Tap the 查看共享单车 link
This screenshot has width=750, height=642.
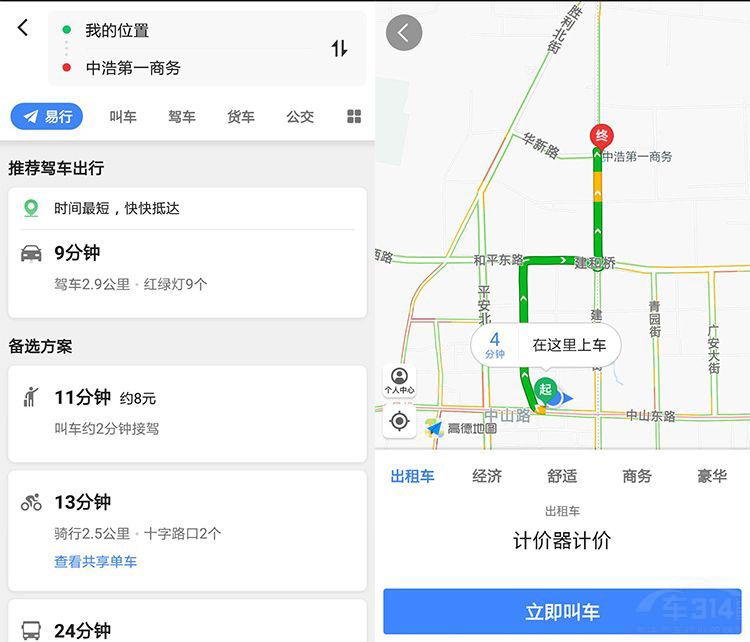pyautogui.click(x=95, y=562)
